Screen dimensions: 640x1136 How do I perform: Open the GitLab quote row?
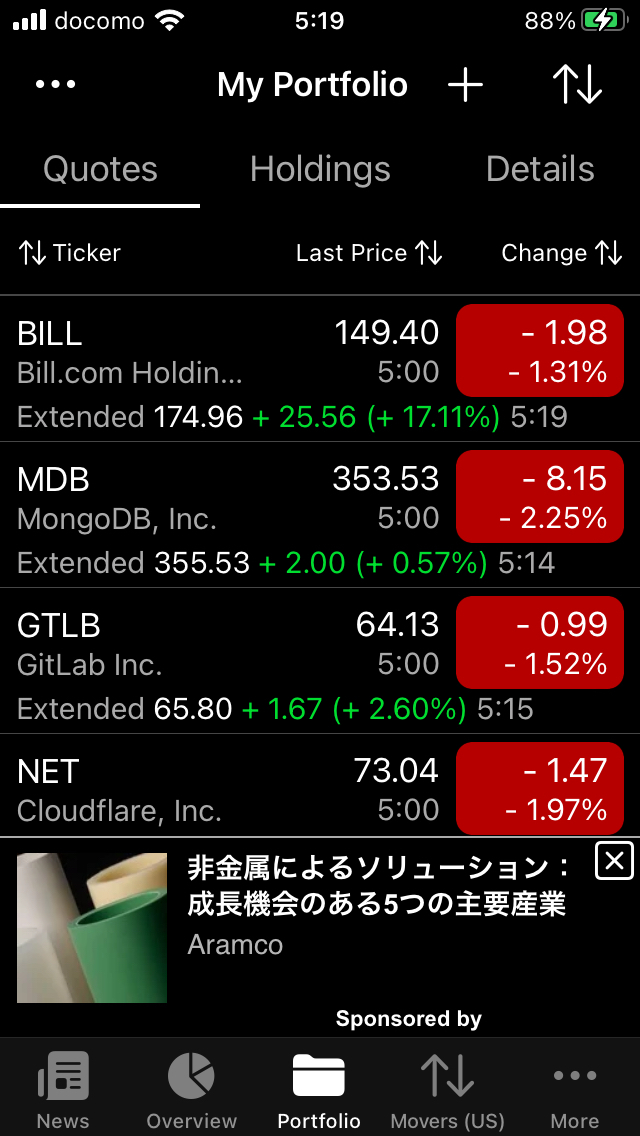pos(230,660)
